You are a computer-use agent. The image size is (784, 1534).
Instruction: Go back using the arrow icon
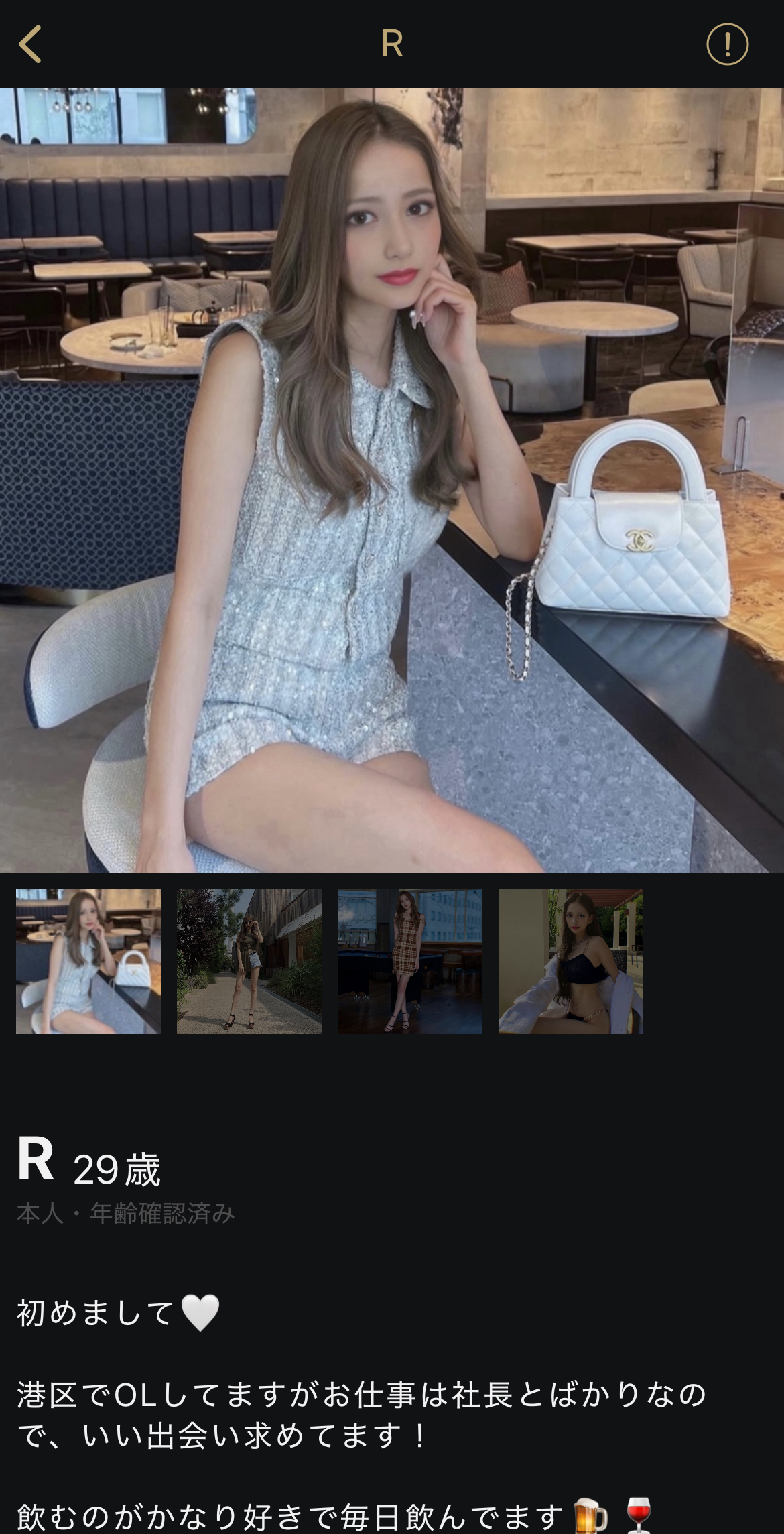pyautogui.click(x=30, y=44)
